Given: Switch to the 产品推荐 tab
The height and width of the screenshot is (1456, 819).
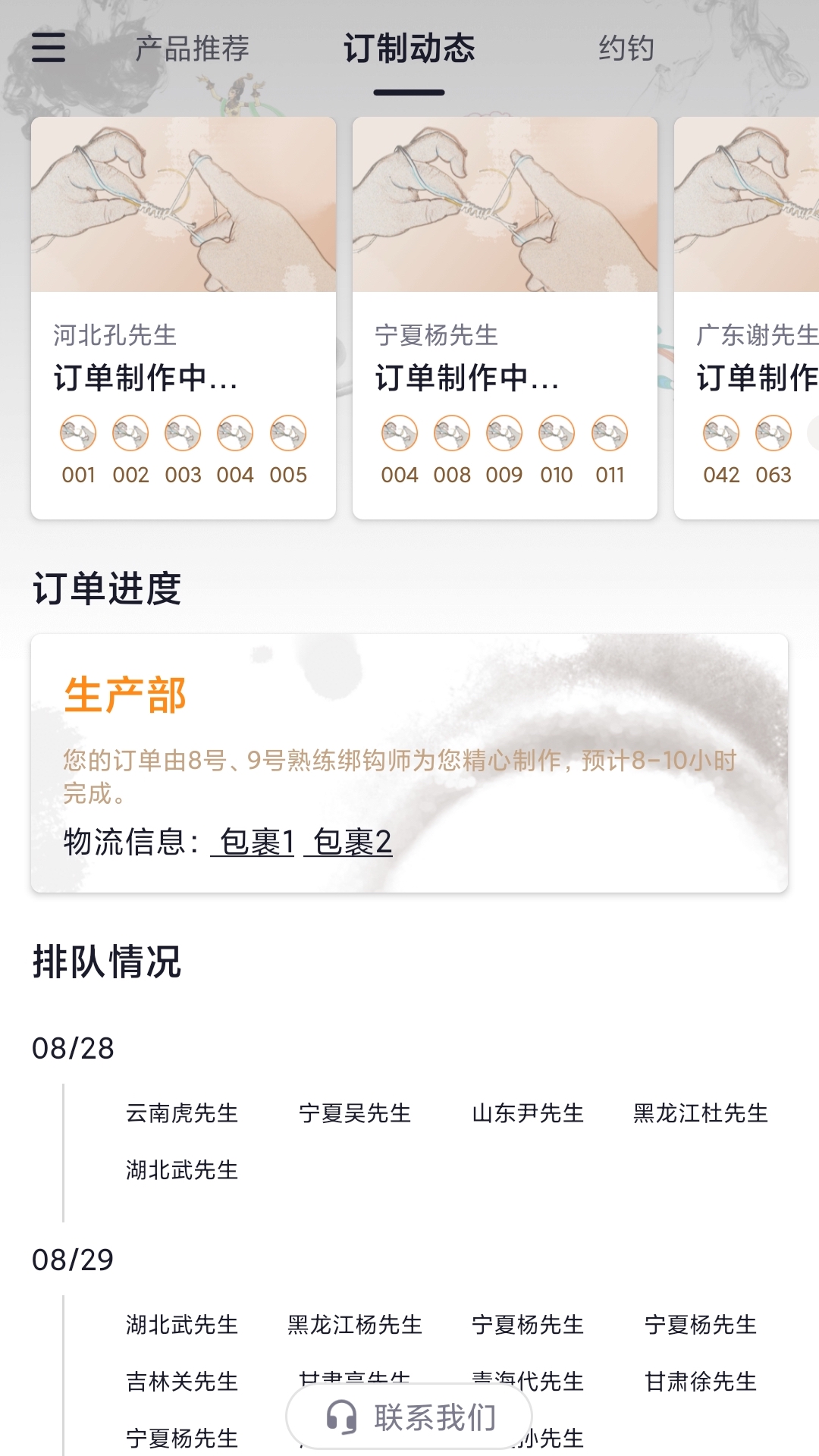Looking at the screenshot, I should tap(192, 48).
